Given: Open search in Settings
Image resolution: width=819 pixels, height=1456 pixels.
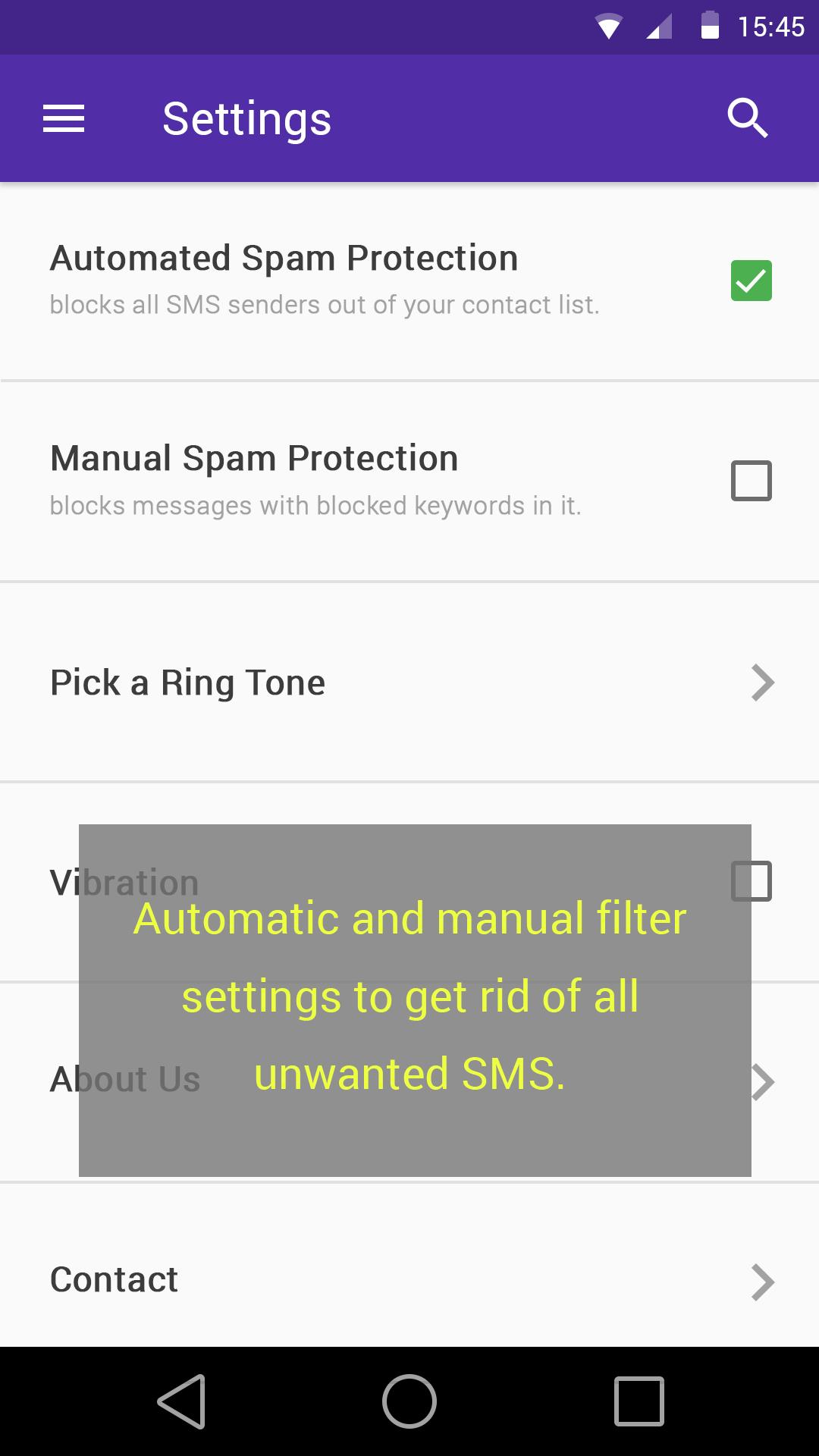Looking at the screenshot, I should coord(748,119).
